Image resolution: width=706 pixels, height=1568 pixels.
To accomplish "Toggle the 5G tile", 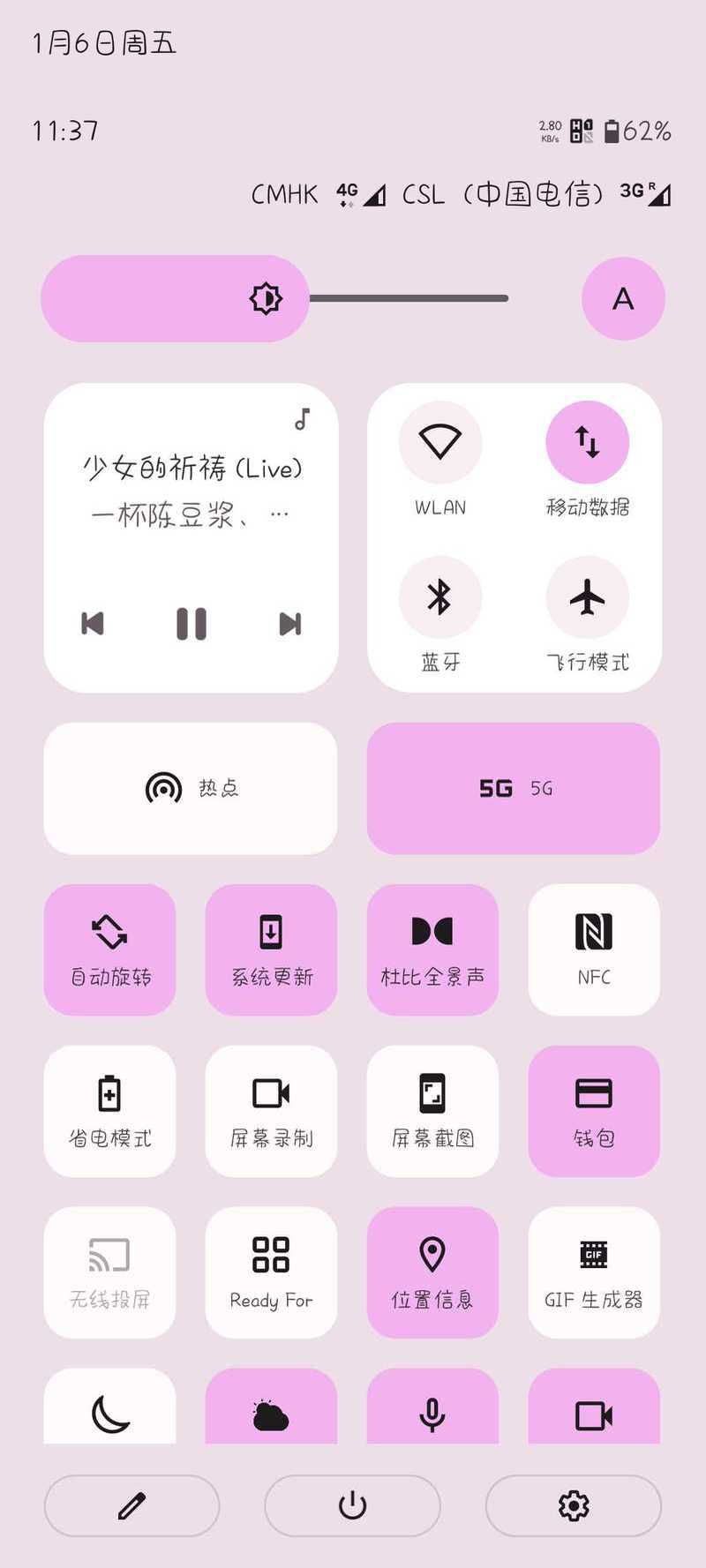I will [x=514, y=788].
